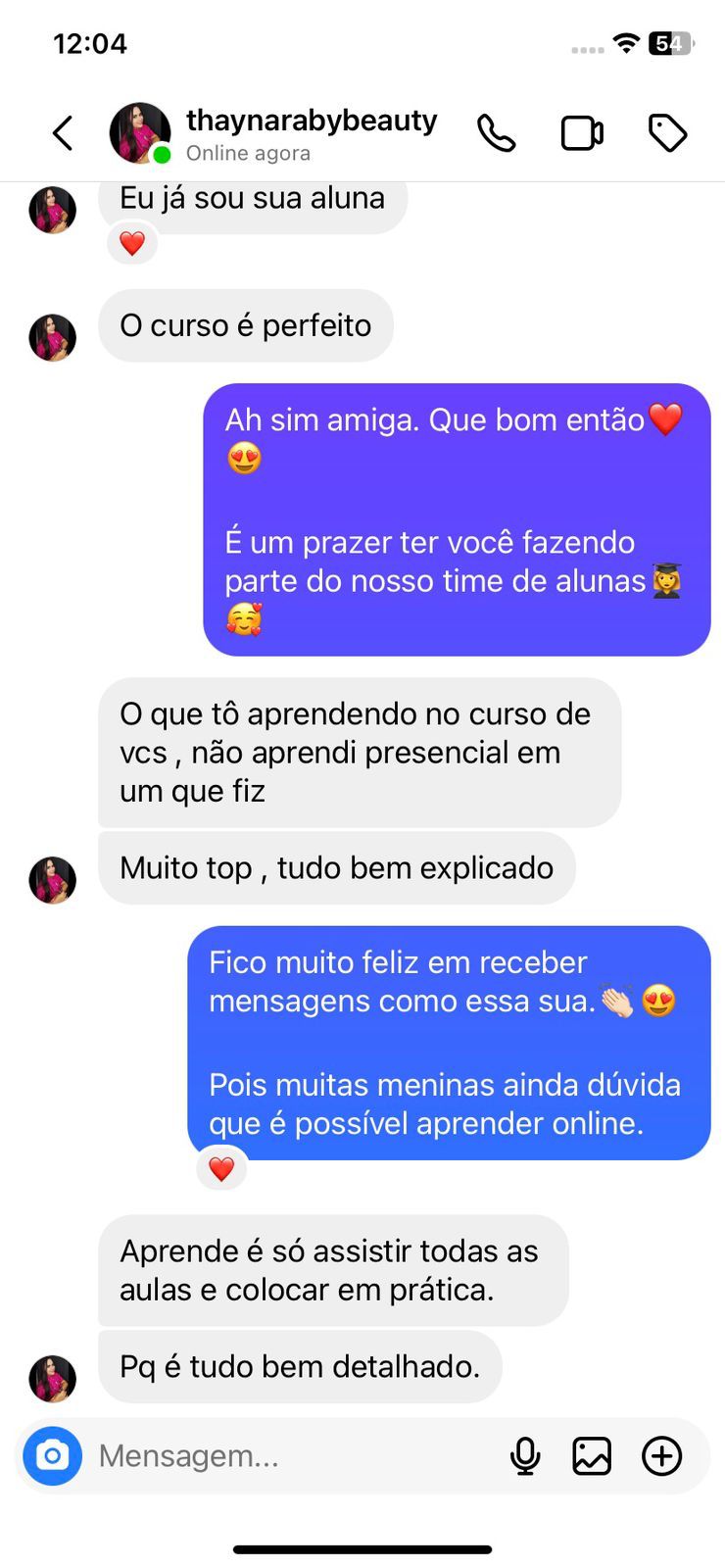
Task: Start a video call
Action: (582, 133)
